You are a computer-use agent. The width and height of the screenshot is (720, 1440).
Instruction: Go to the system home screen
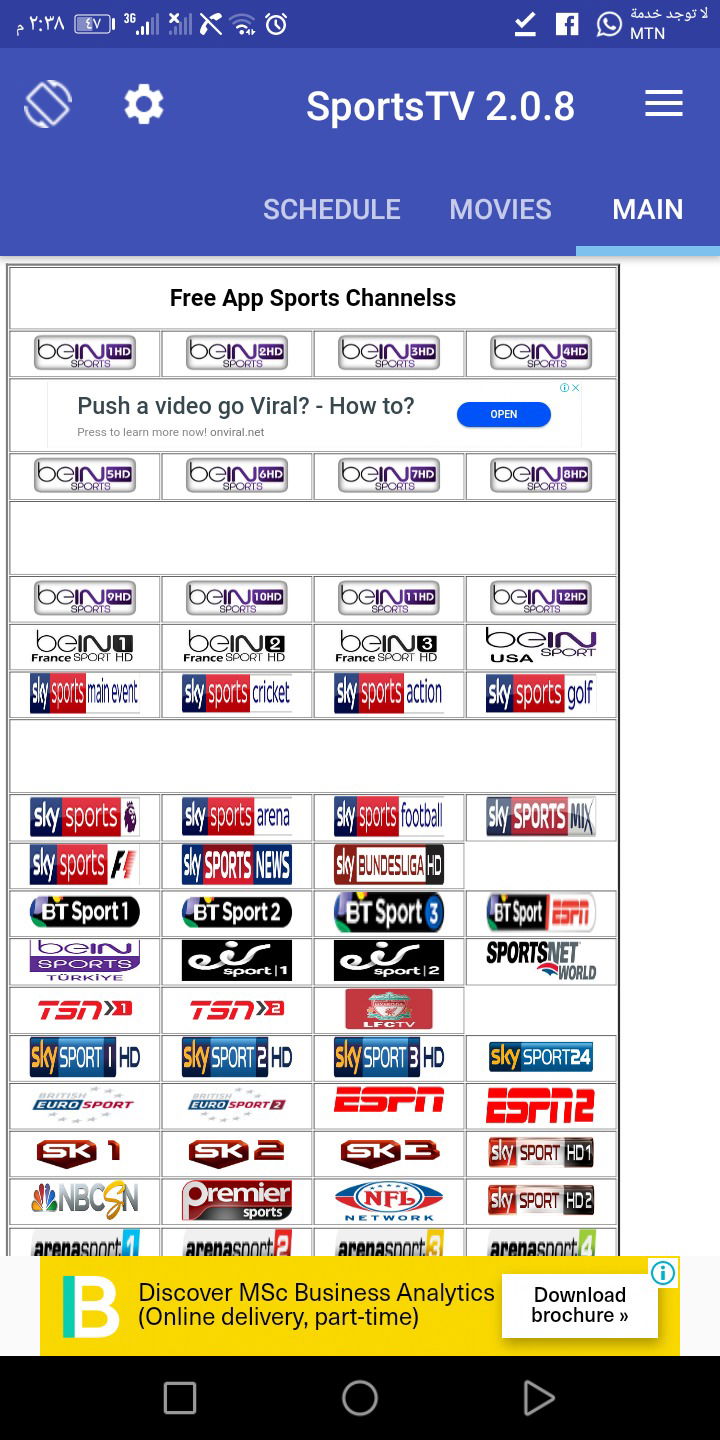tap(360, 1398)
